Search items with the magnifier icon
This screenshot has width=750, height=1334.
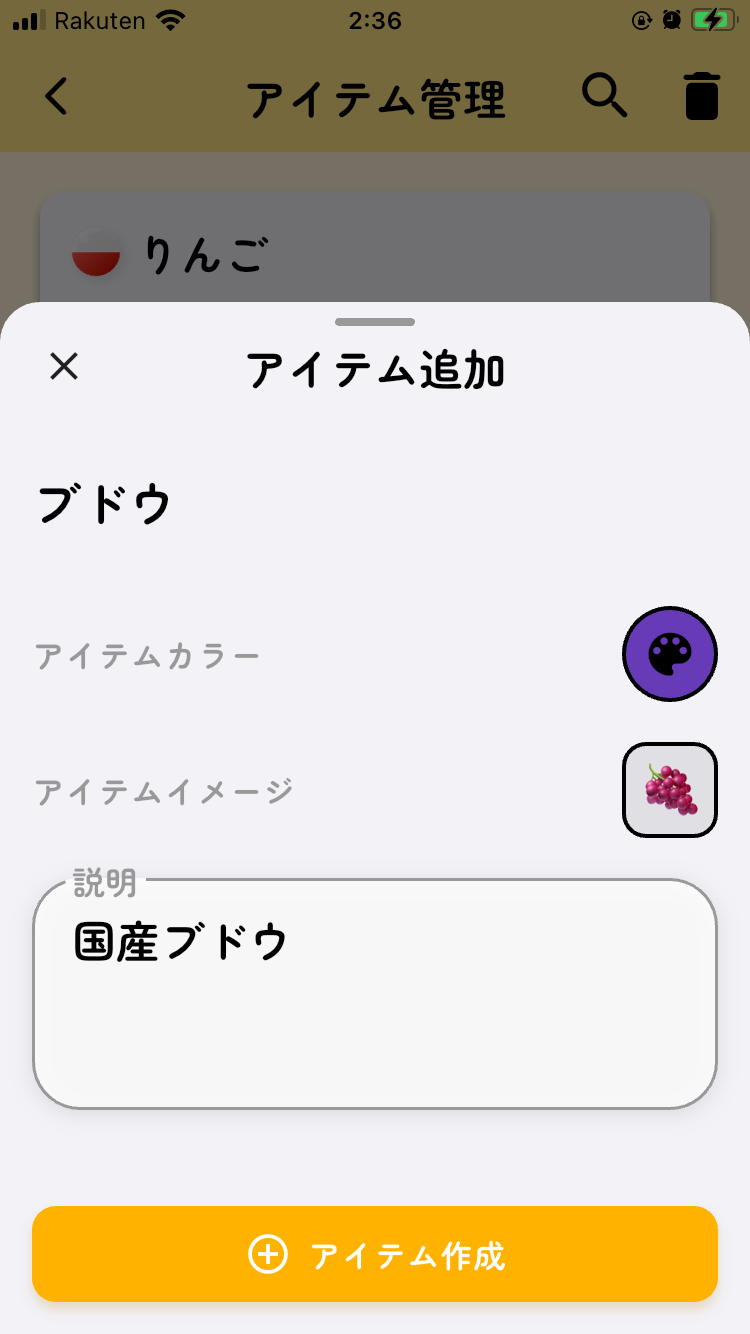[604, 97]
